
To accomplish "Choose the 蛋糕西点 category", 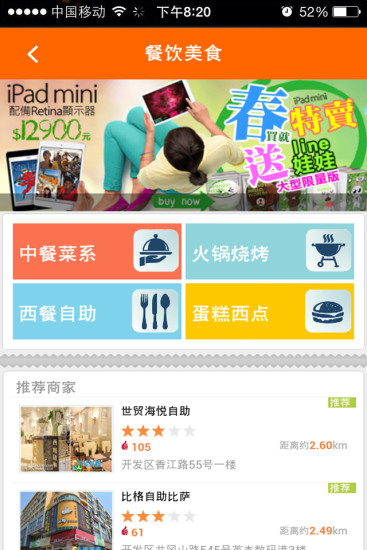I will pyautogui.click(x=269, y=311).
